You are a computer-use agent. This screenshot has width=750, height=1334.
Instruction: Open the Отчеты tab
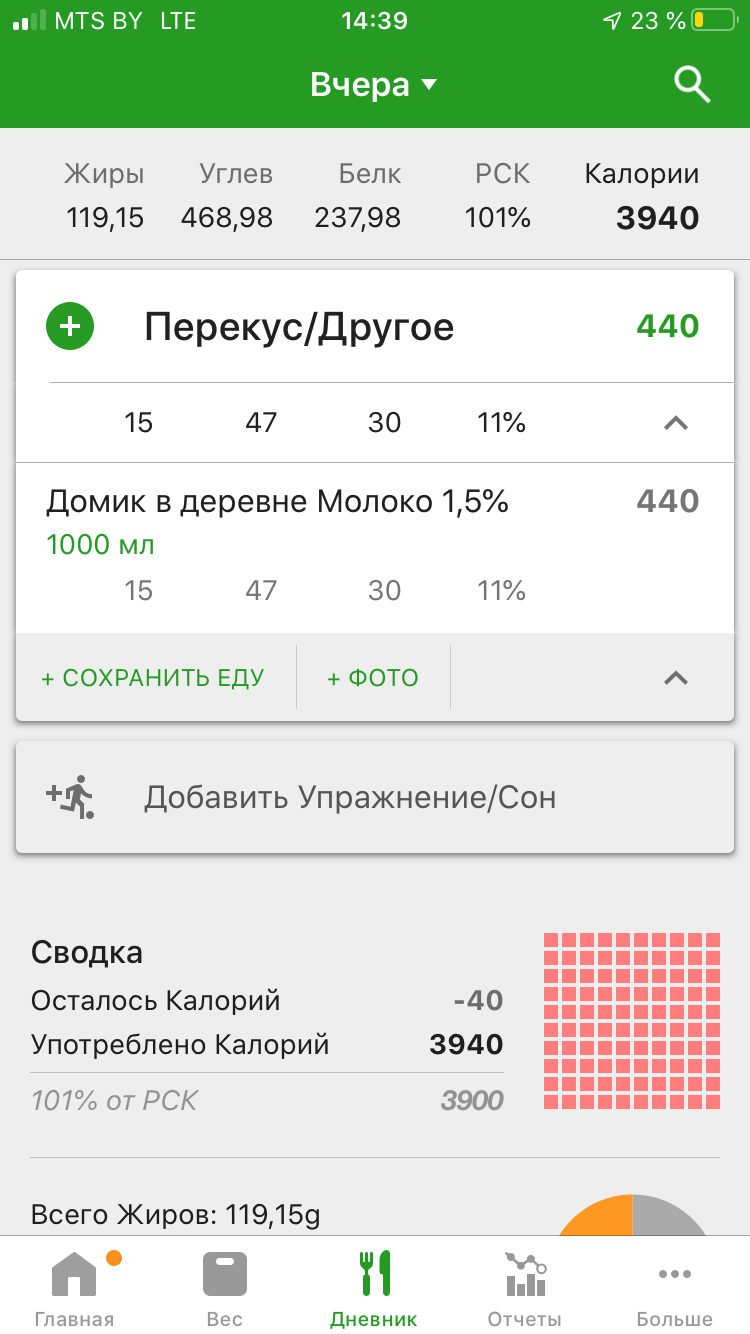pos(524,1288)
